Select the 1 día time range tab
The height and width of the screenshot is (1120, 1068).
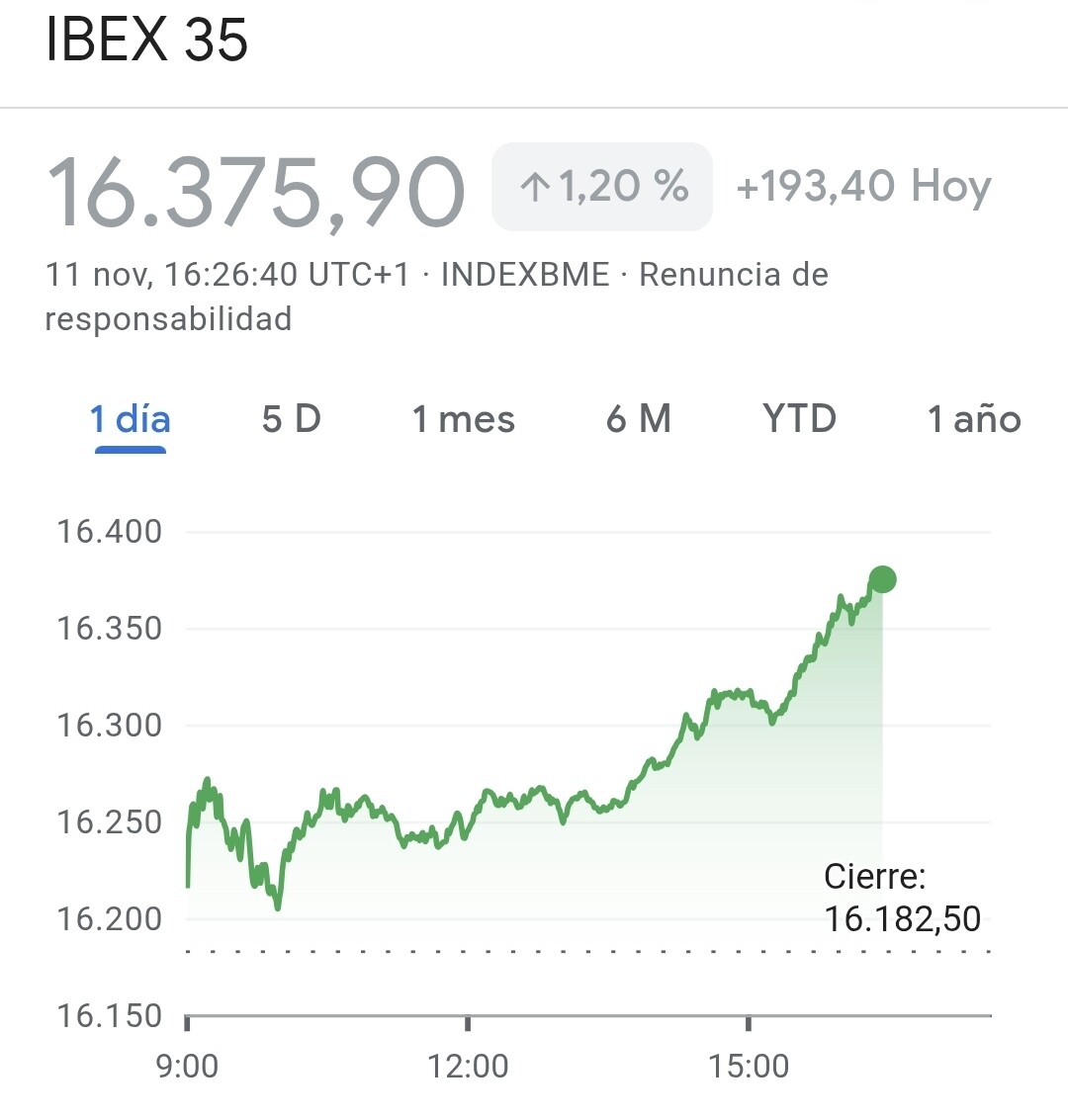tap(130, 420)
